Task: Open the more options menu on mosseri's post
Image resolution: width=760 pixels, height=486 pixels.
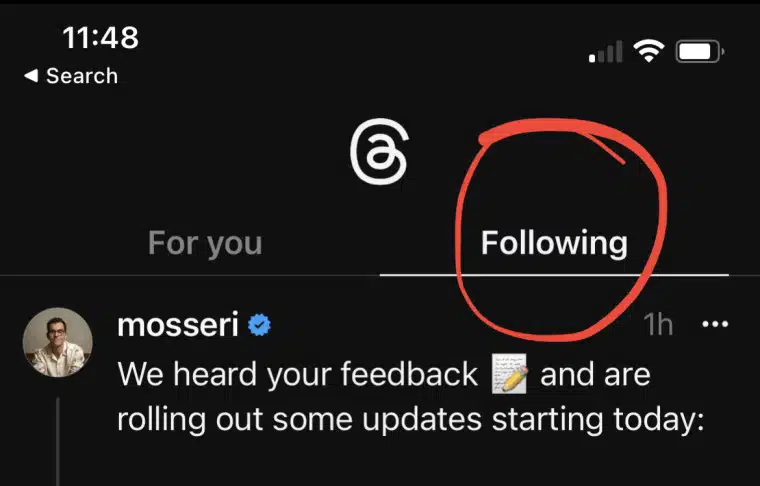Action: click(715, 325)
